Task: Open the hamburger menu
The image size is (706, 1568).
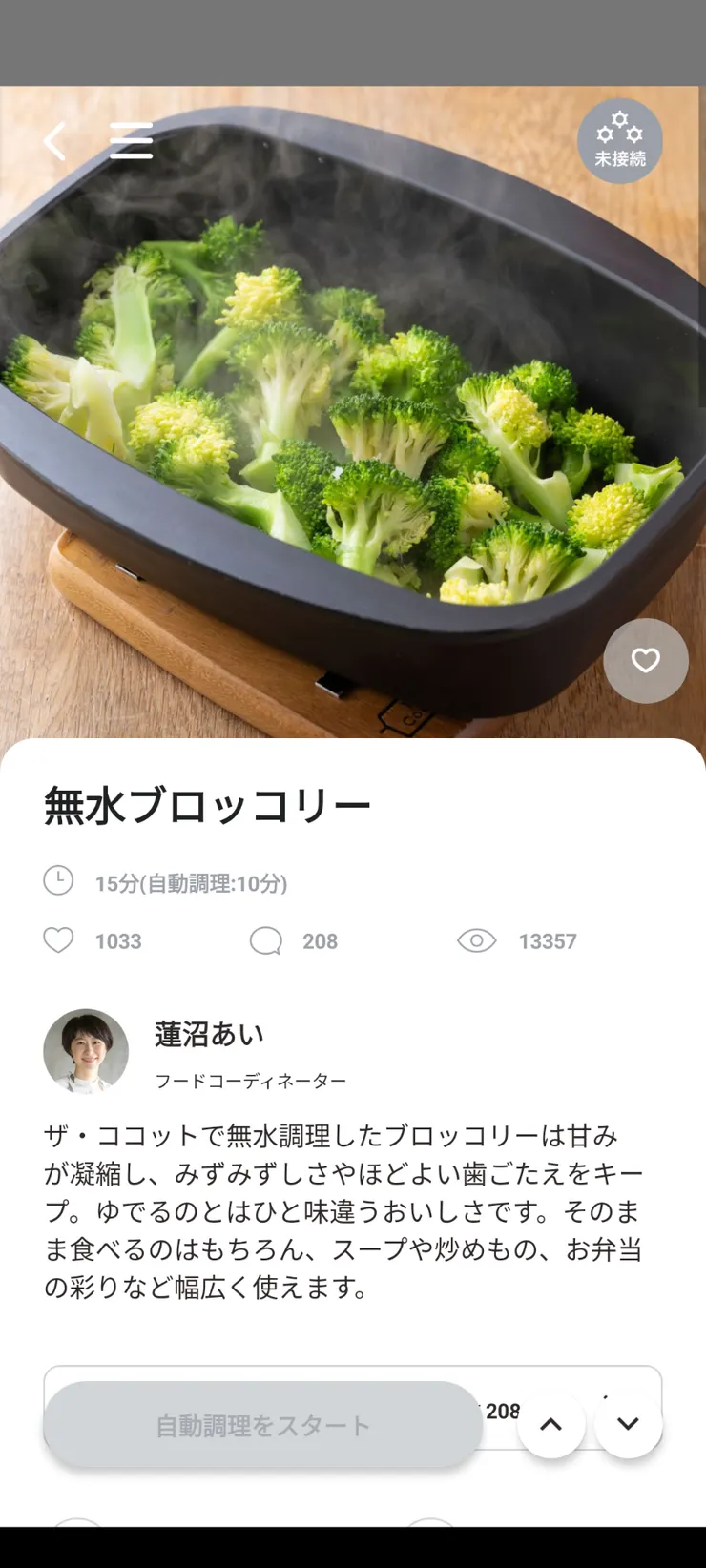Action: [131, 141]
